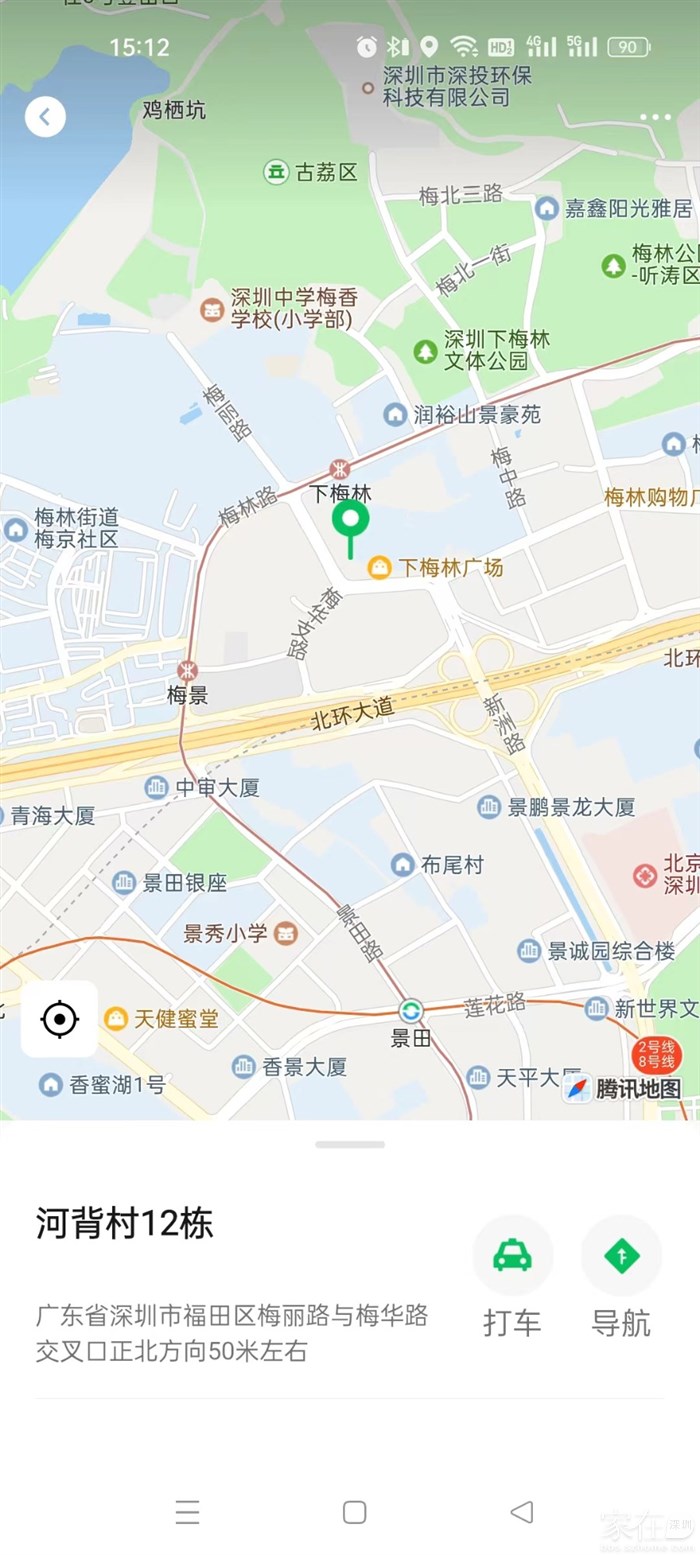The image size is (700, 1555).
Task: Select the 下梅林广场 map marker
Action: click(x=380, y=568)
